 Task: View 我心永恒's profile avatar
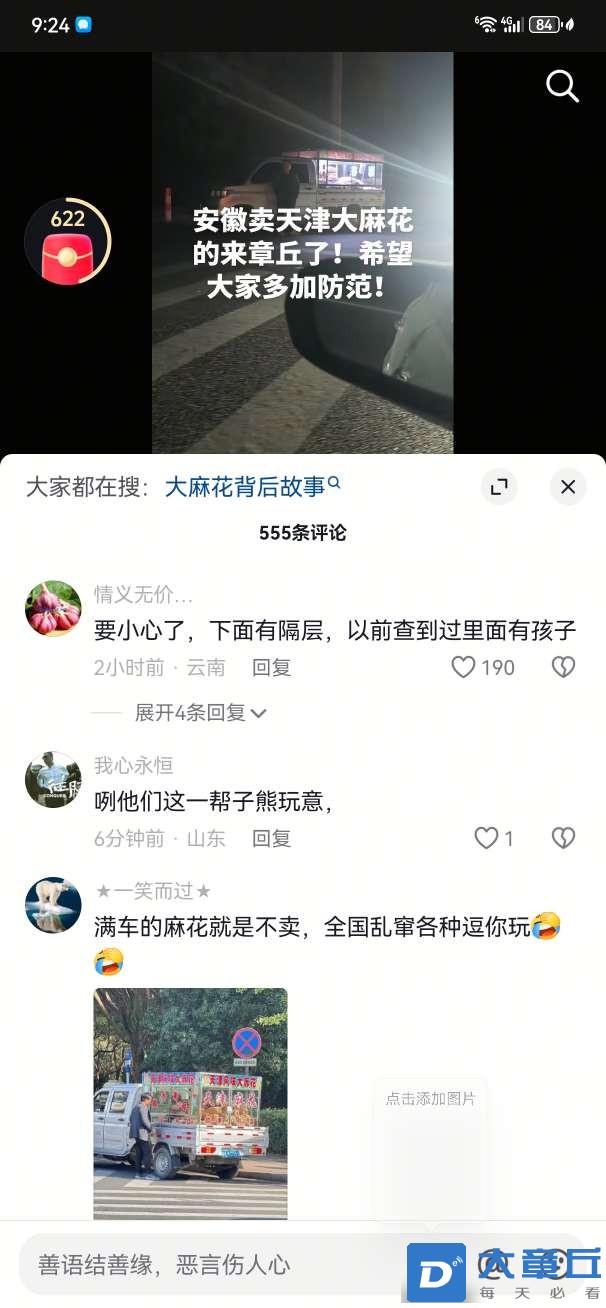(53, 779)
